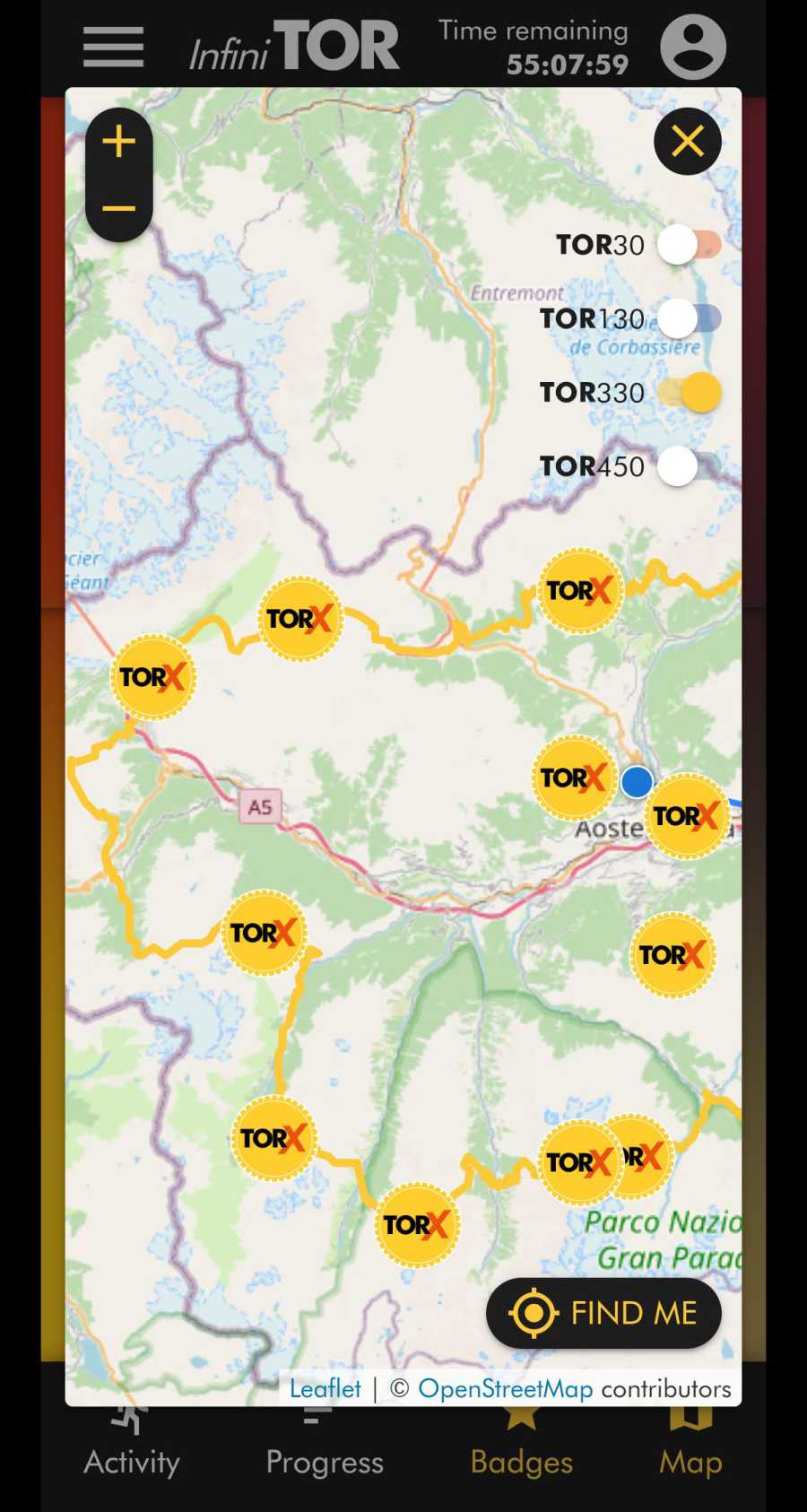The image size is (807, 1512).
Task: Tap the blue current location dot
Action: 638,781
